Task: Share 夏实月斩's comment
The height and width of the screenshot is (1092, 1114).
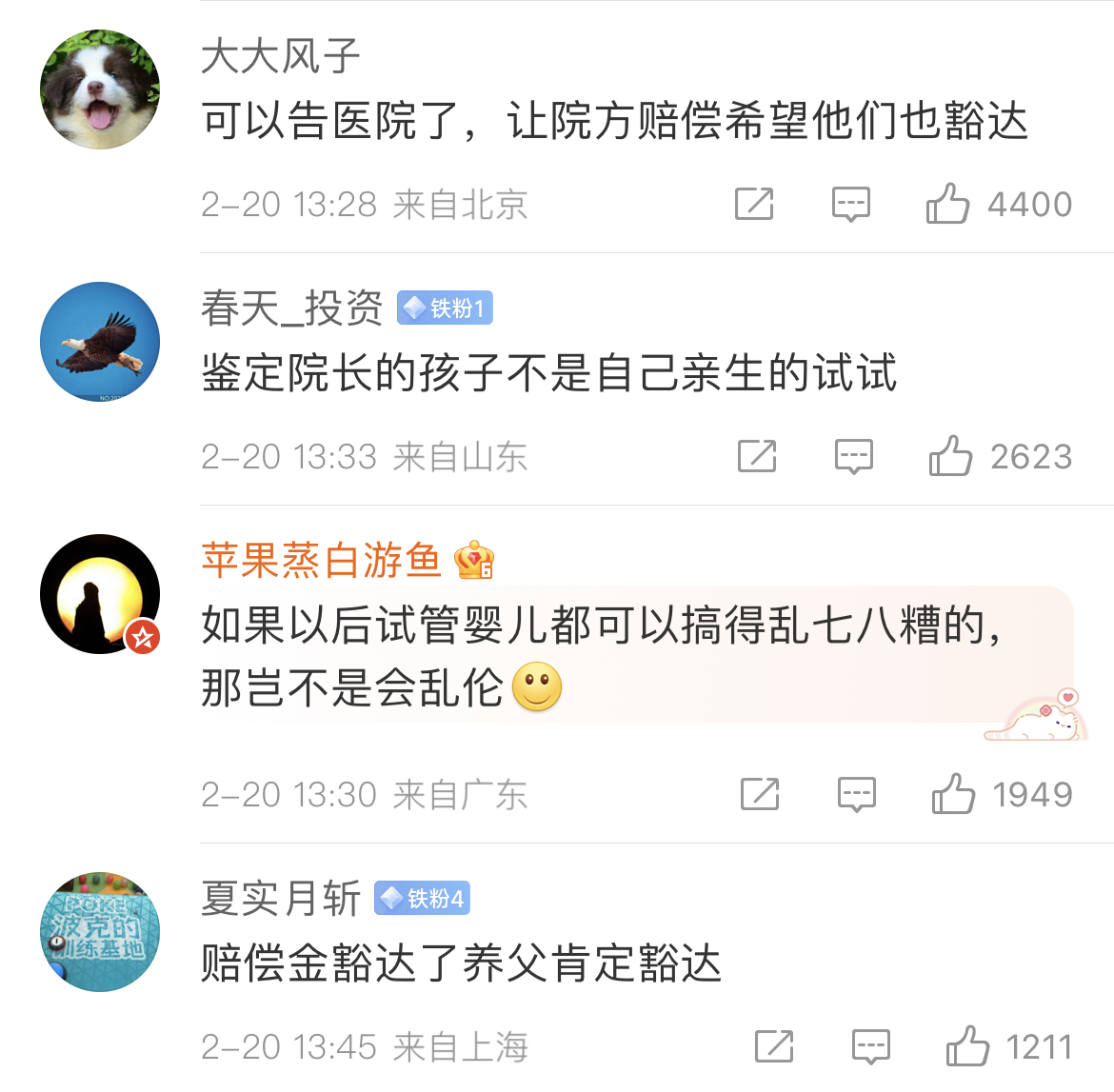Action: click(774, 1046)
